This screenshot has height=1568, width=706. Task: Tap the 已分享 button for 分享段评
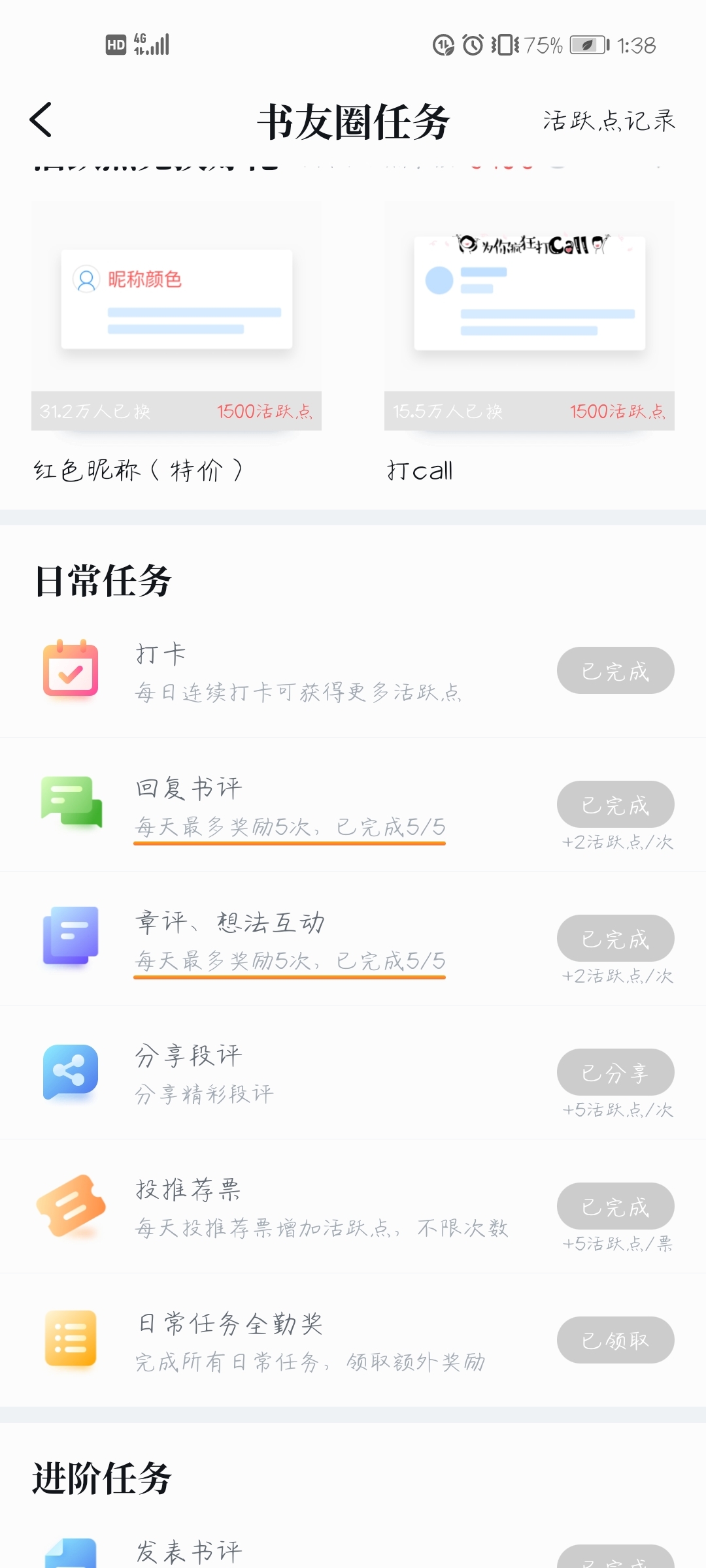[x=616, y=1072]
